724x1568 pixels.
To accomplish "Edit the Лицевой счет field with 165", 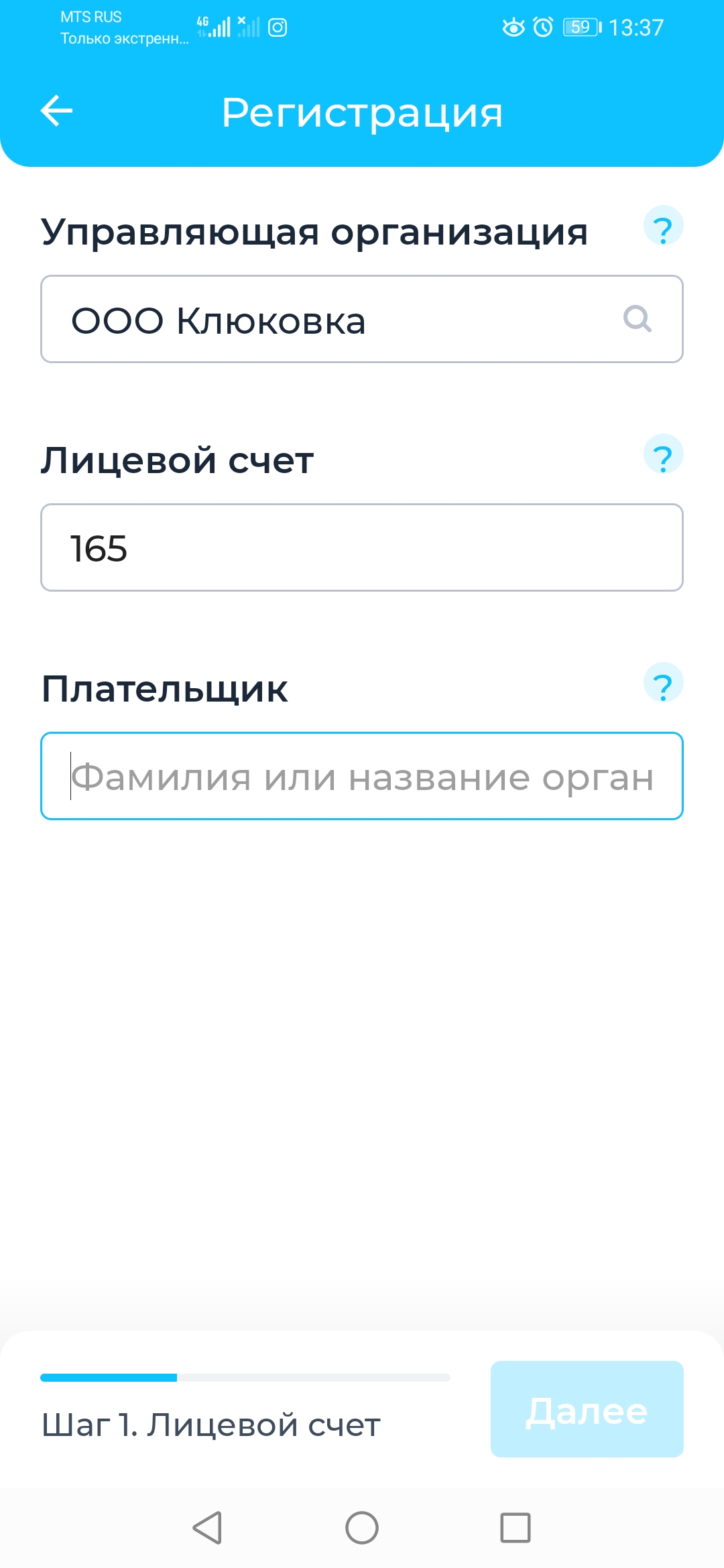I will point(362,547).
